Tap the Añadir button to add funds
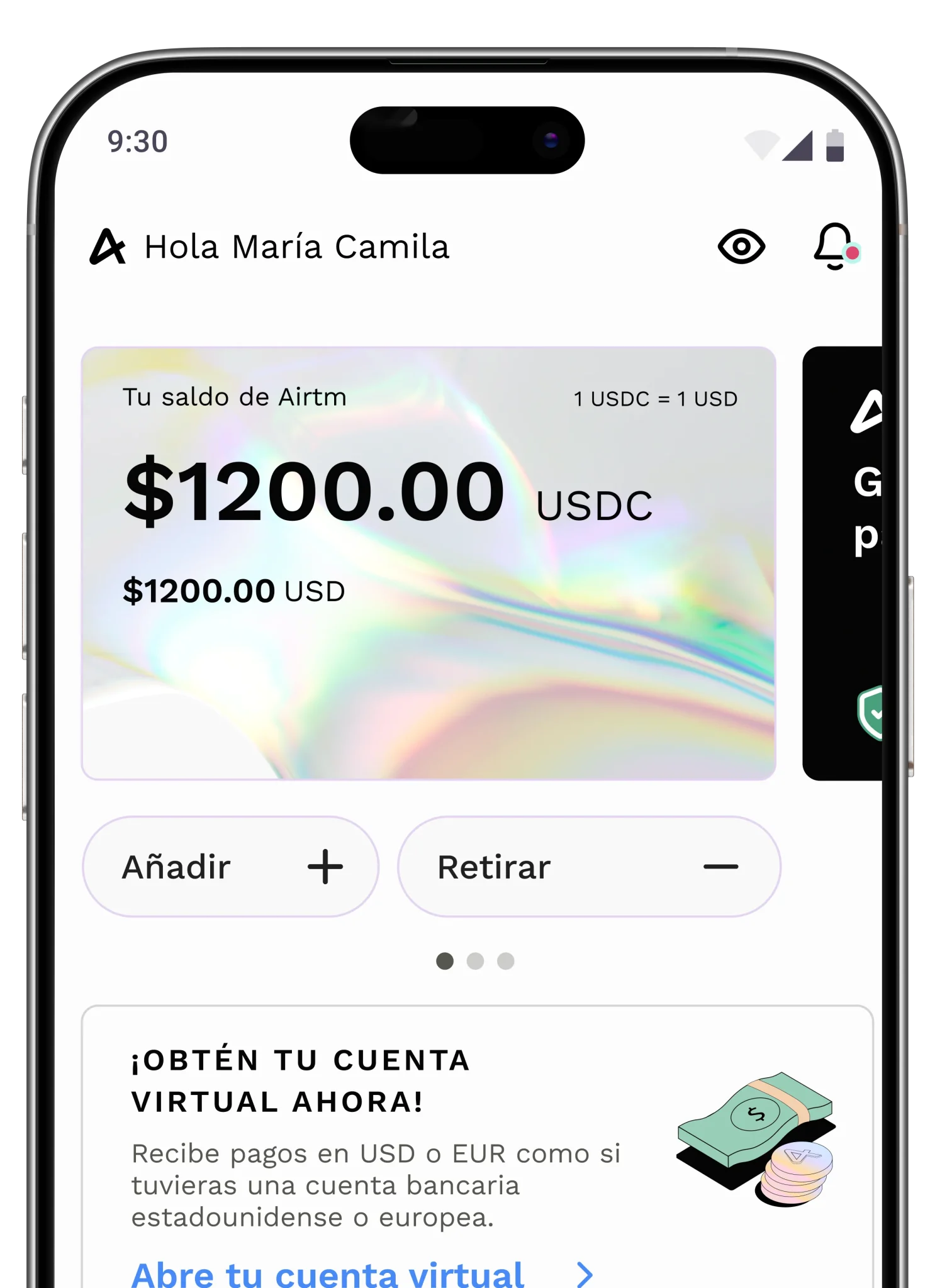This screenshot has height=1288, width=935. pos(230,866)
